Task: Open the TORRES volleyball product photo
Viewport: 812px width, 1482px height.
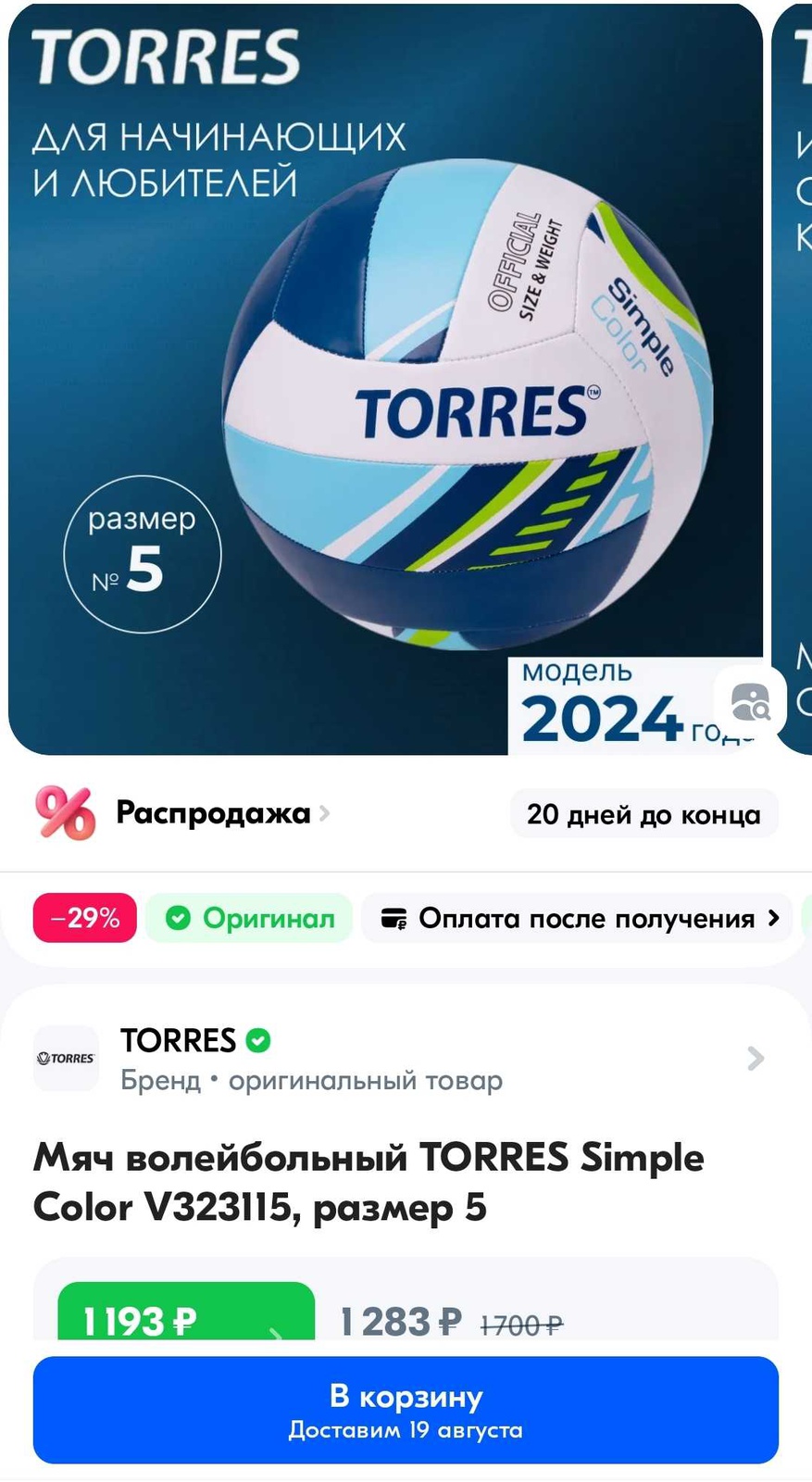Action: point(385,380)
